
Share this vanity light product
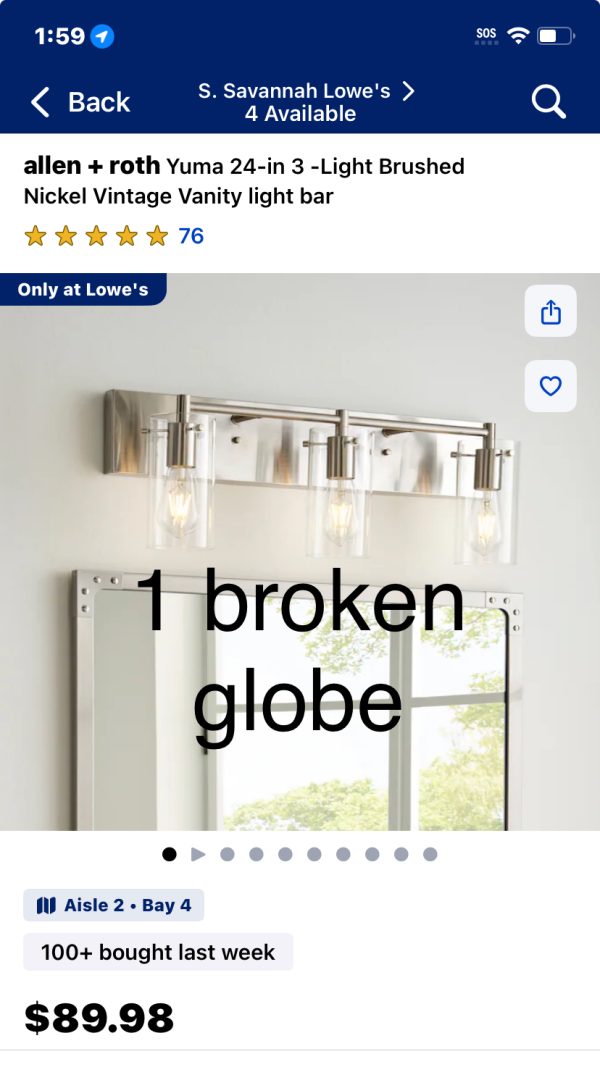pyautogui.click(x=550, y=311)
